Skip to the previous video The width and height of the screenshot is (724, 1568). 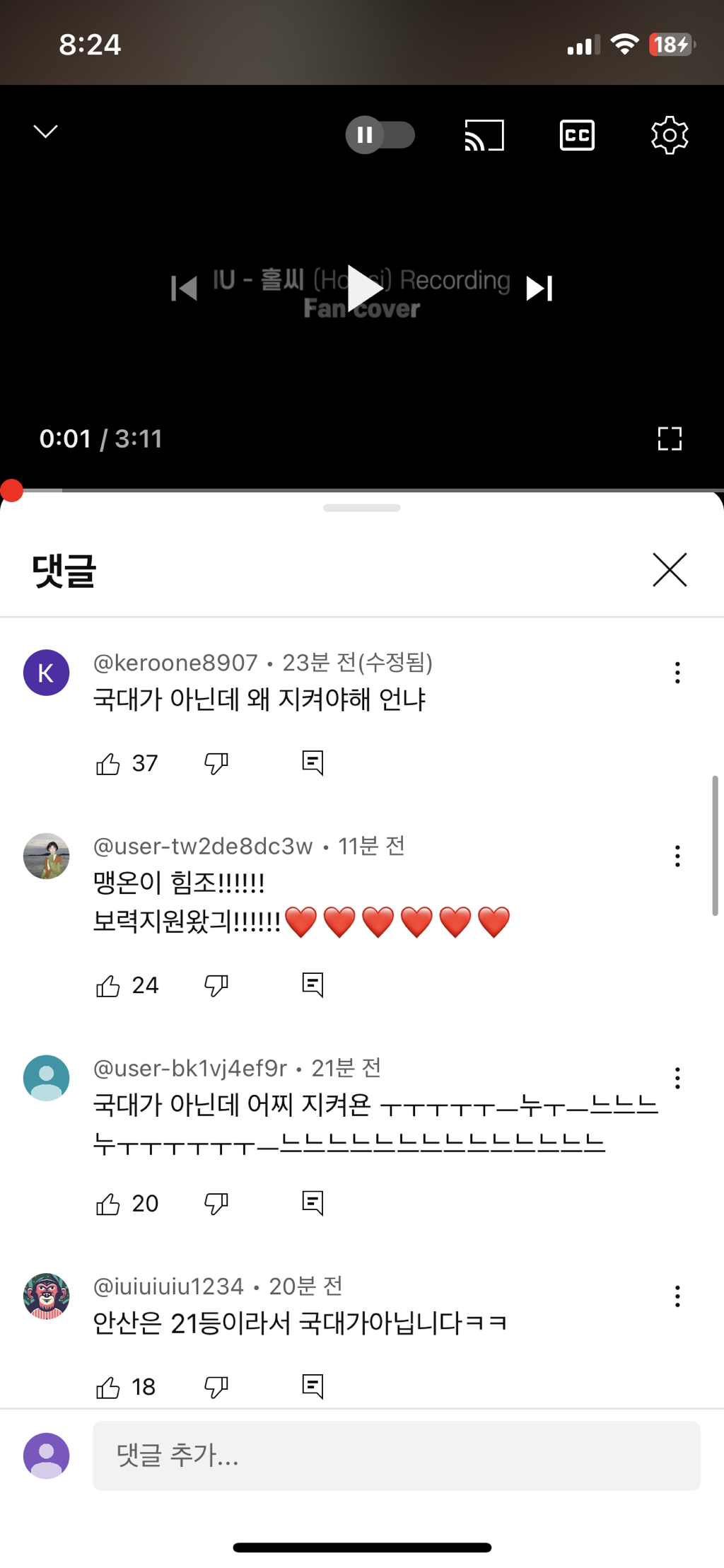[x=185, y=288]
